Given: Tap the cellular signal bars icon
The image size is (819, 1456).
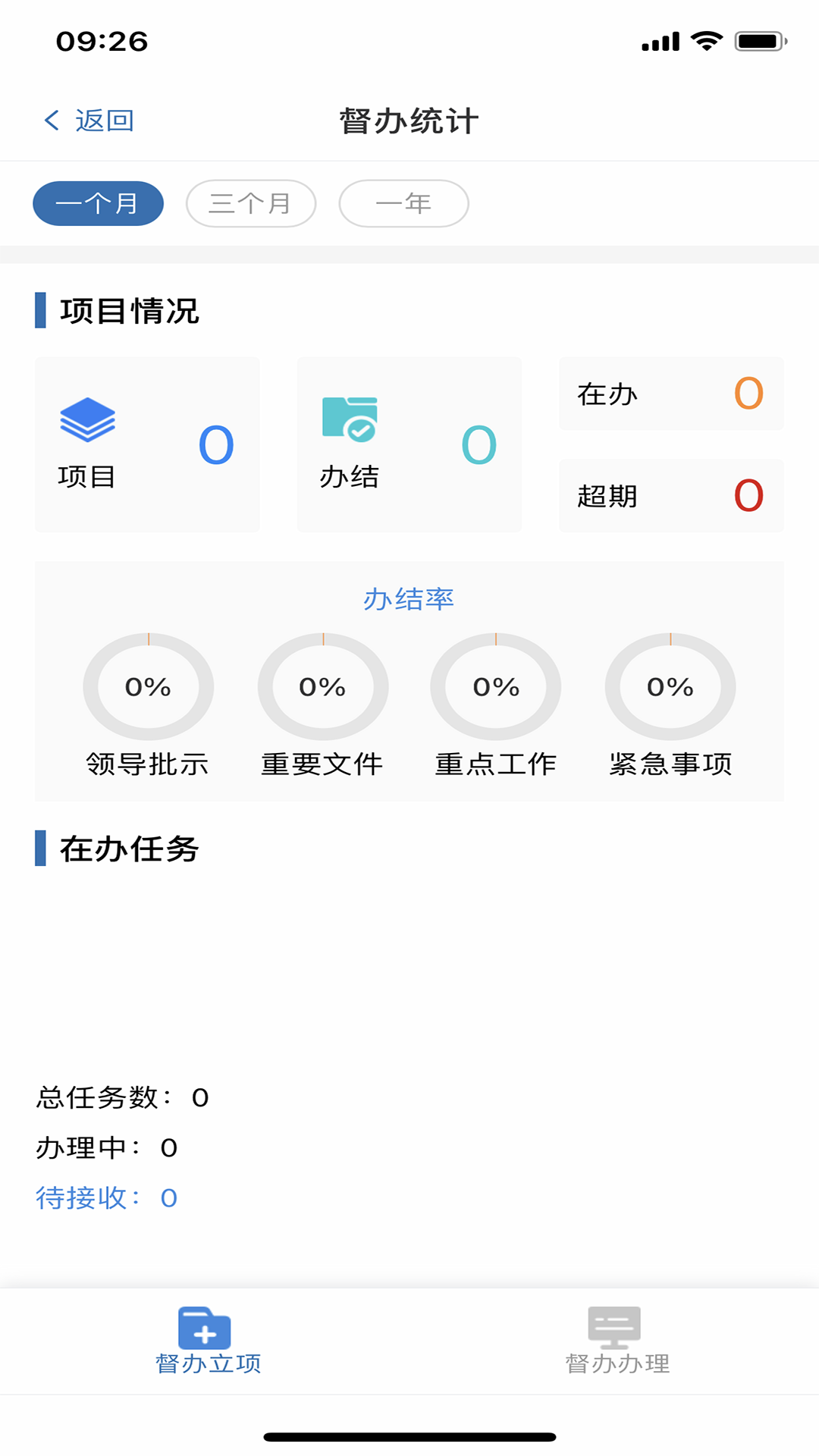Looking at the screenshot, I should click(659, 42).
